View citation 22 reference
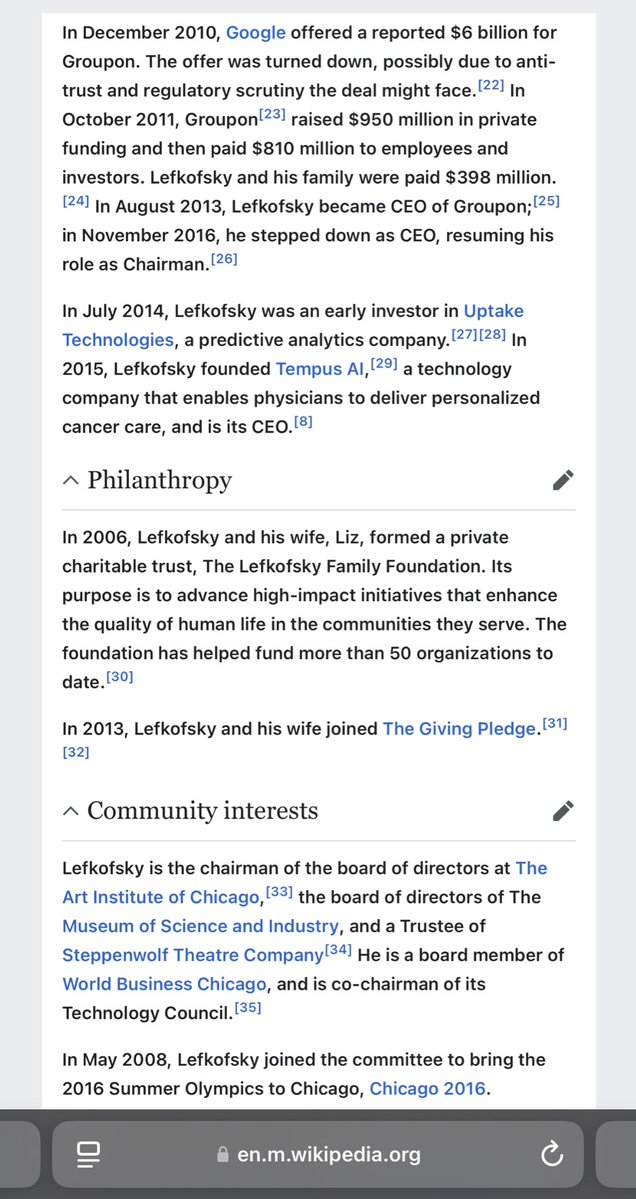 point(491,87)
